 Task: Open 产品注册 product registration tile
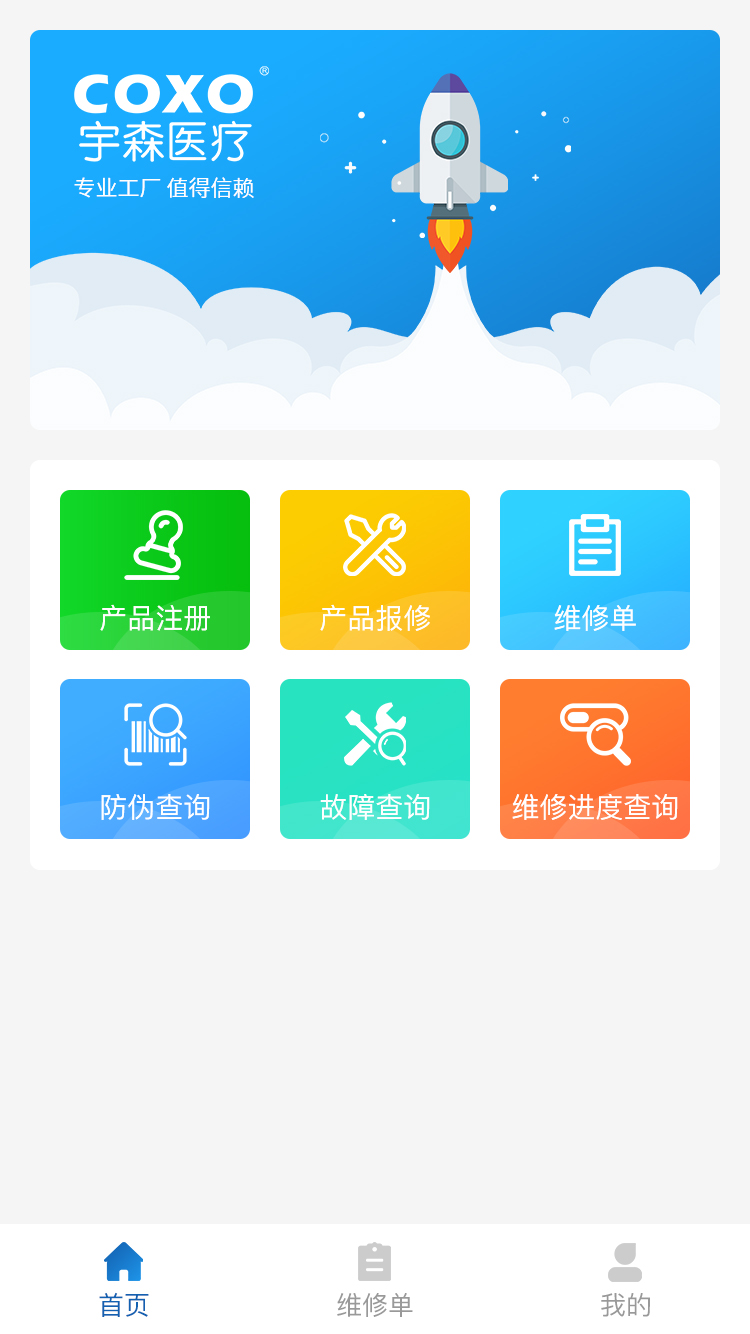point(155,570)
